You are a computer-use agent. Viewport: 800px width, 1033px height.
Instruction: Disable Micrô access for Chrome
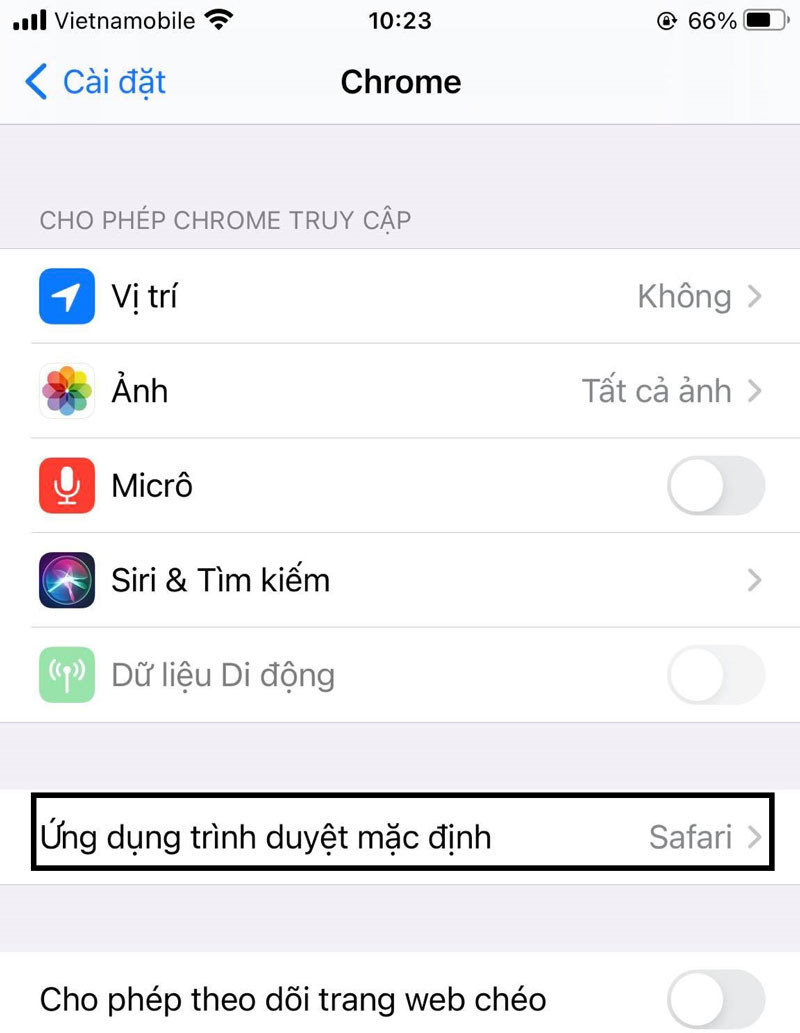click(x=716, y=485)
